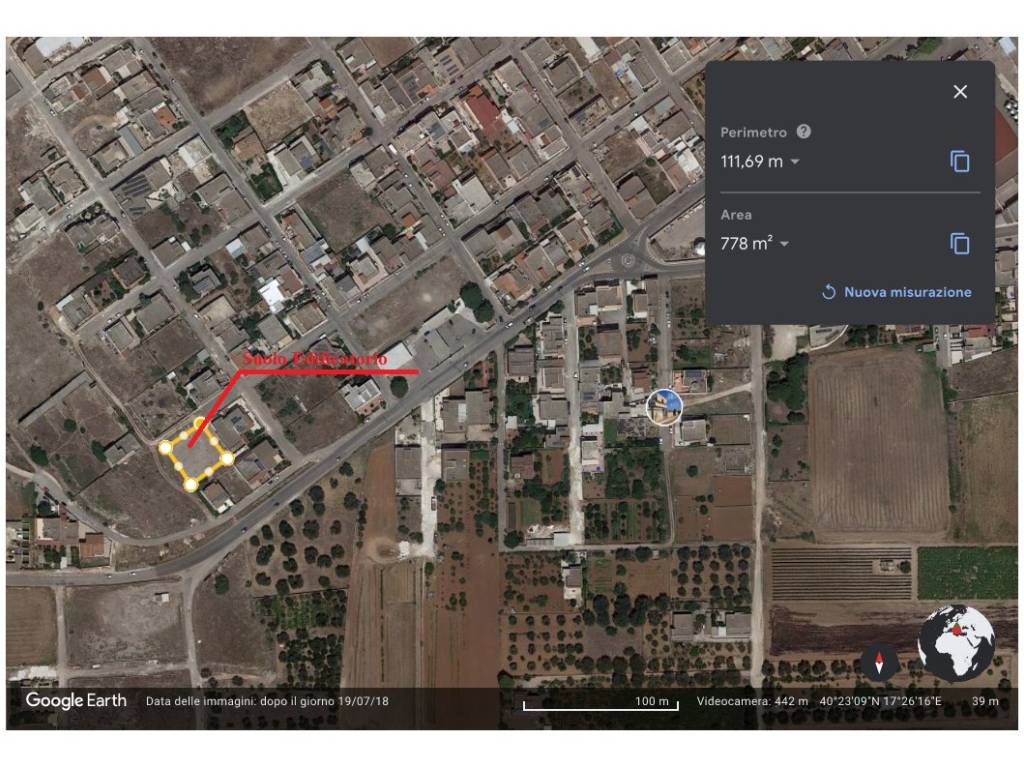Viewport: 1024px width, 768px height.
Task: Open the circular photo marker on the map
Action: 664,407
